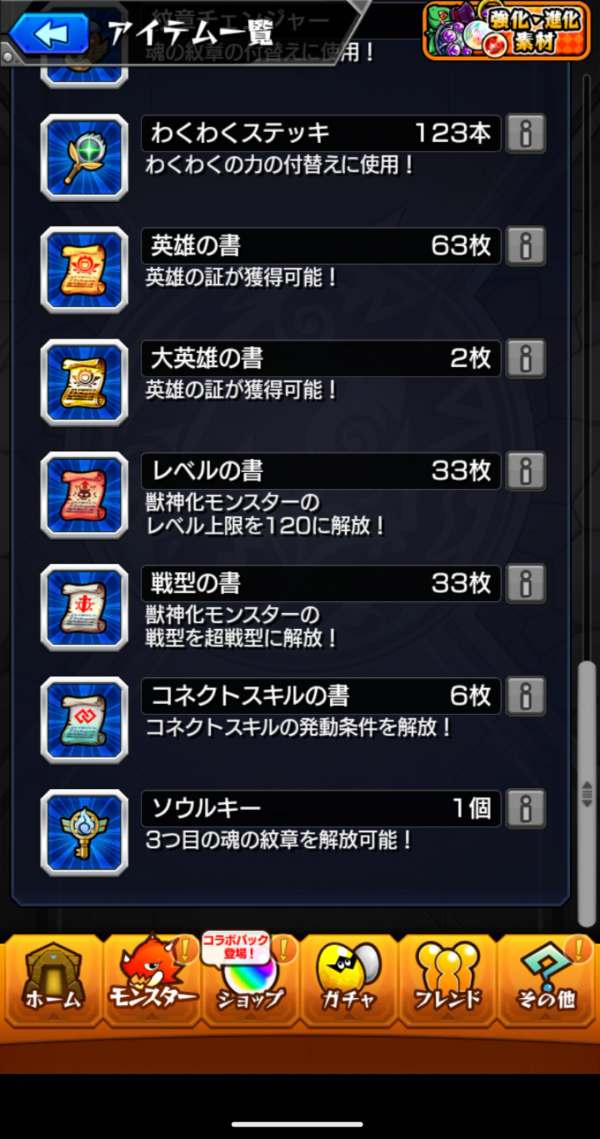Switch to the ホーム tab

[52, 982]
